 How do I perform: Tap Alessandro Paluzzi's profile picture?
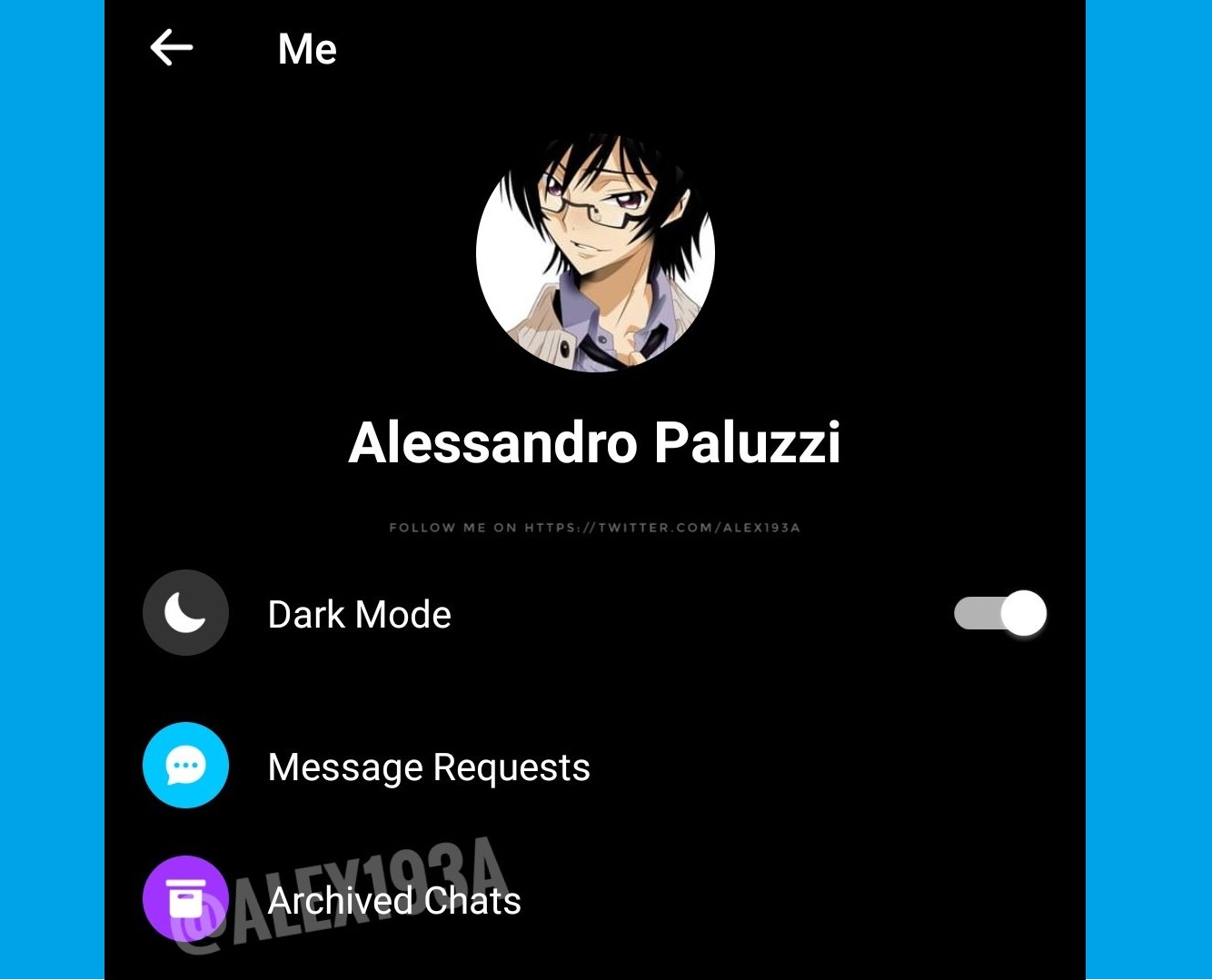pos(595,252)
